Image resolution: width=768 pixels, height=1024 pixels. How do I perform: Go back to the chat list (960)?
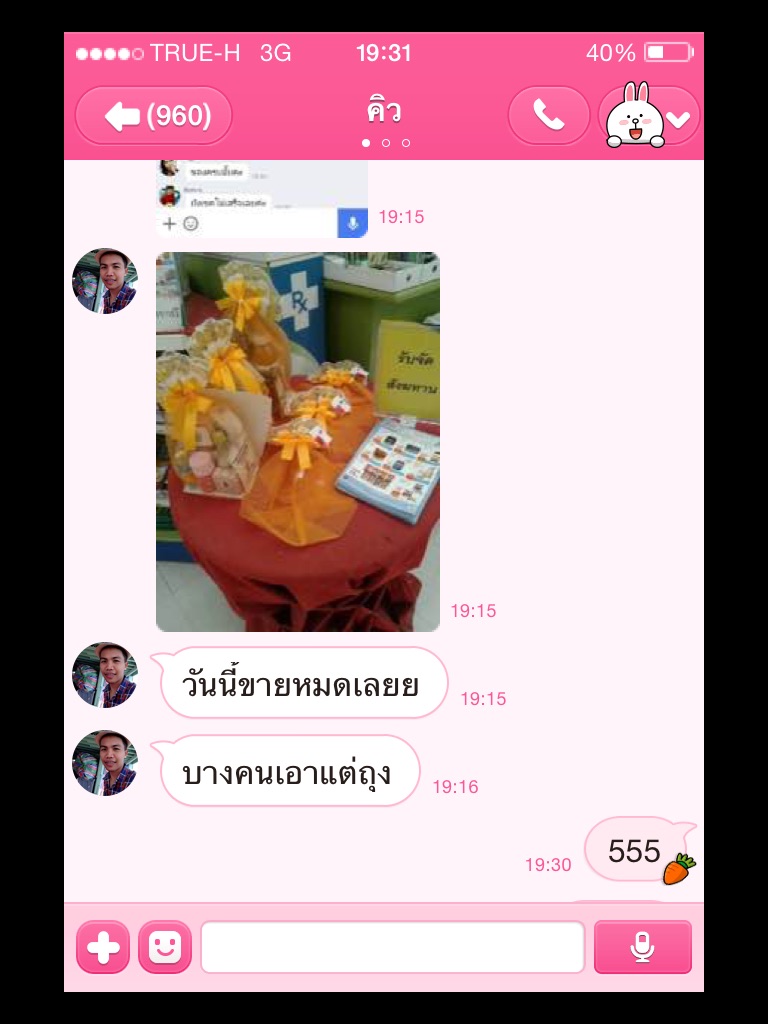click(x=153, y=116)
